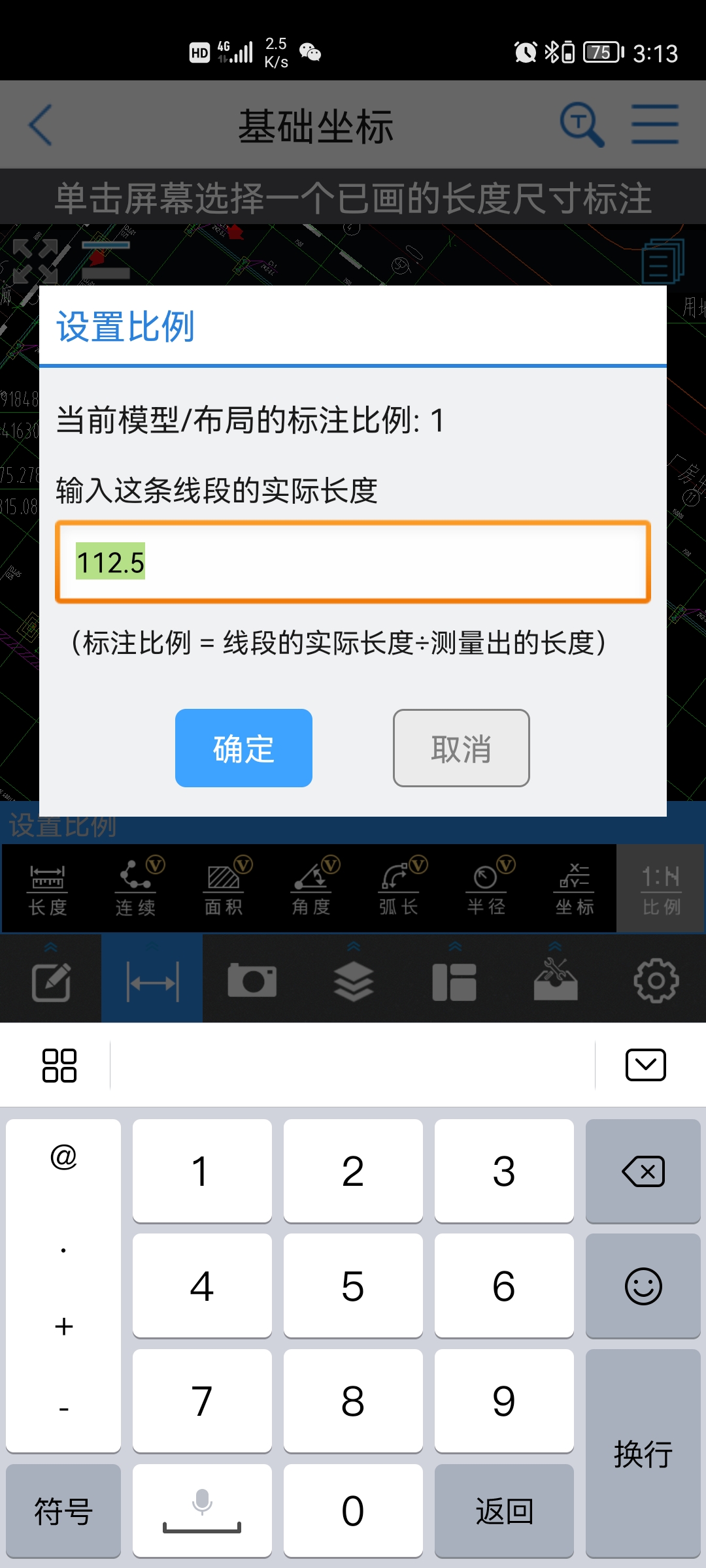Confirm the scale with 确定 button

coord(243,748)
